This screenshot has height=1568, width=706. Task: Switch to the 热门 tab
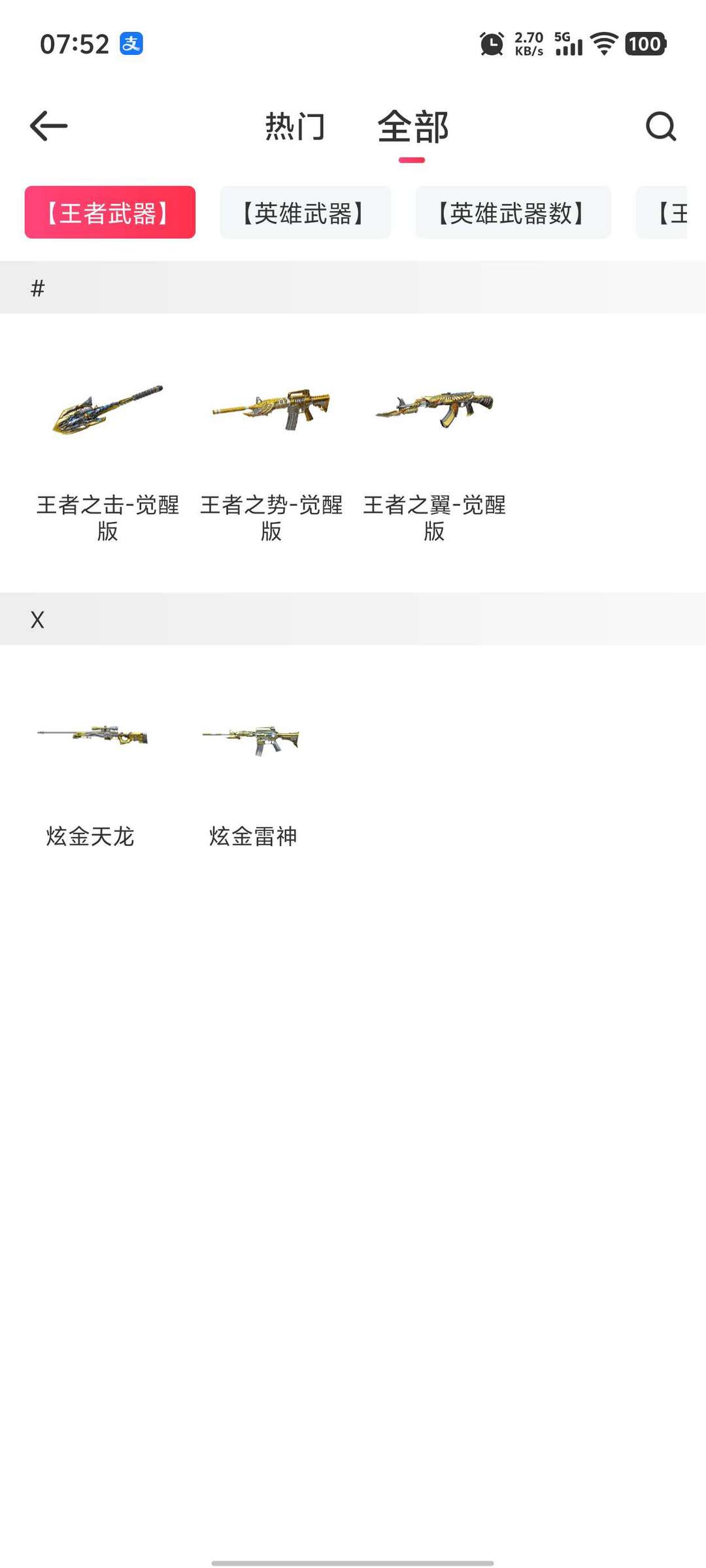(x=295, y=126)
